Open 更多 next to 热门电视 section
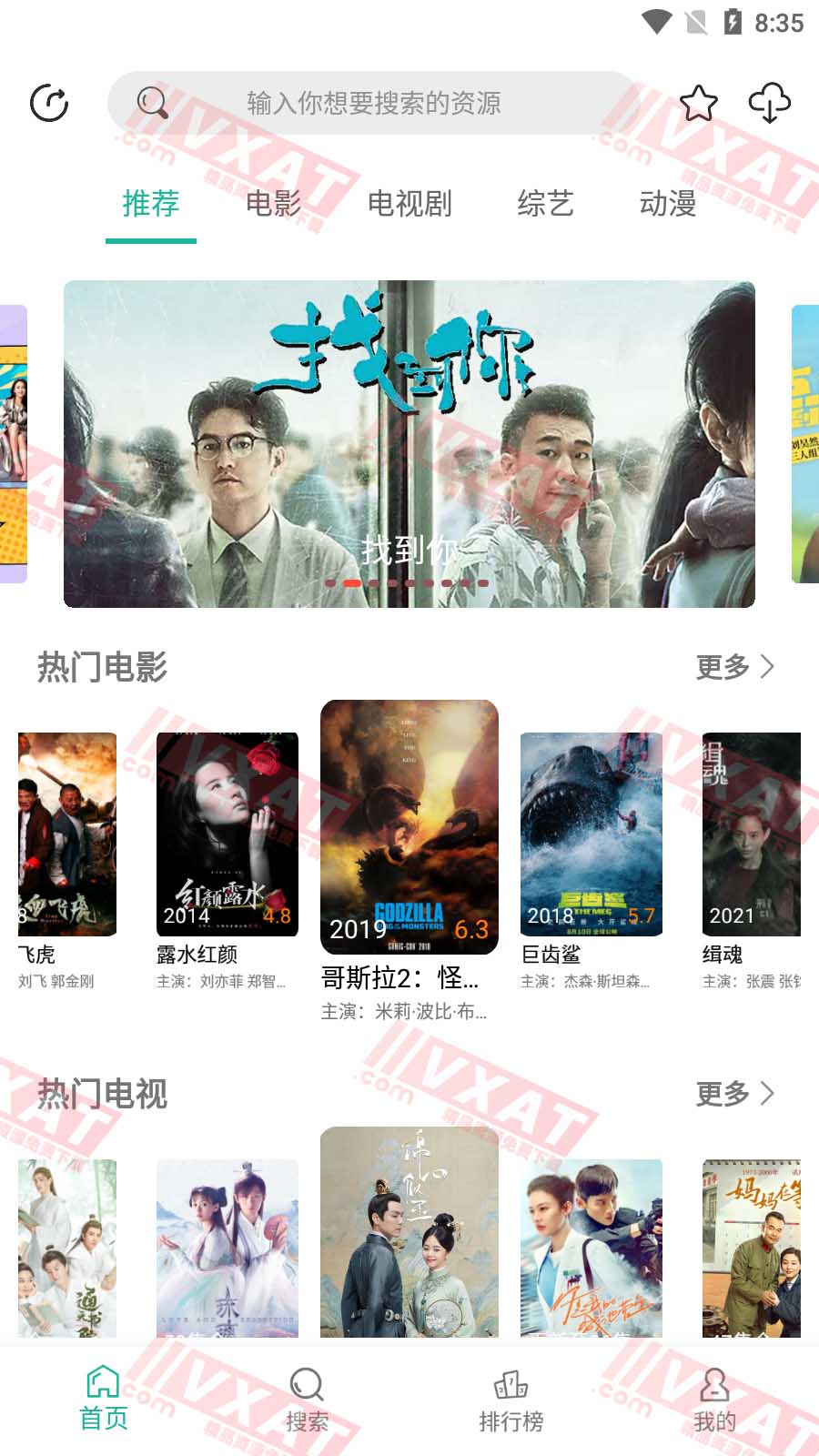Viewport: 819px width, 1456px height. pyautogui.click(x=722, y=1095)
